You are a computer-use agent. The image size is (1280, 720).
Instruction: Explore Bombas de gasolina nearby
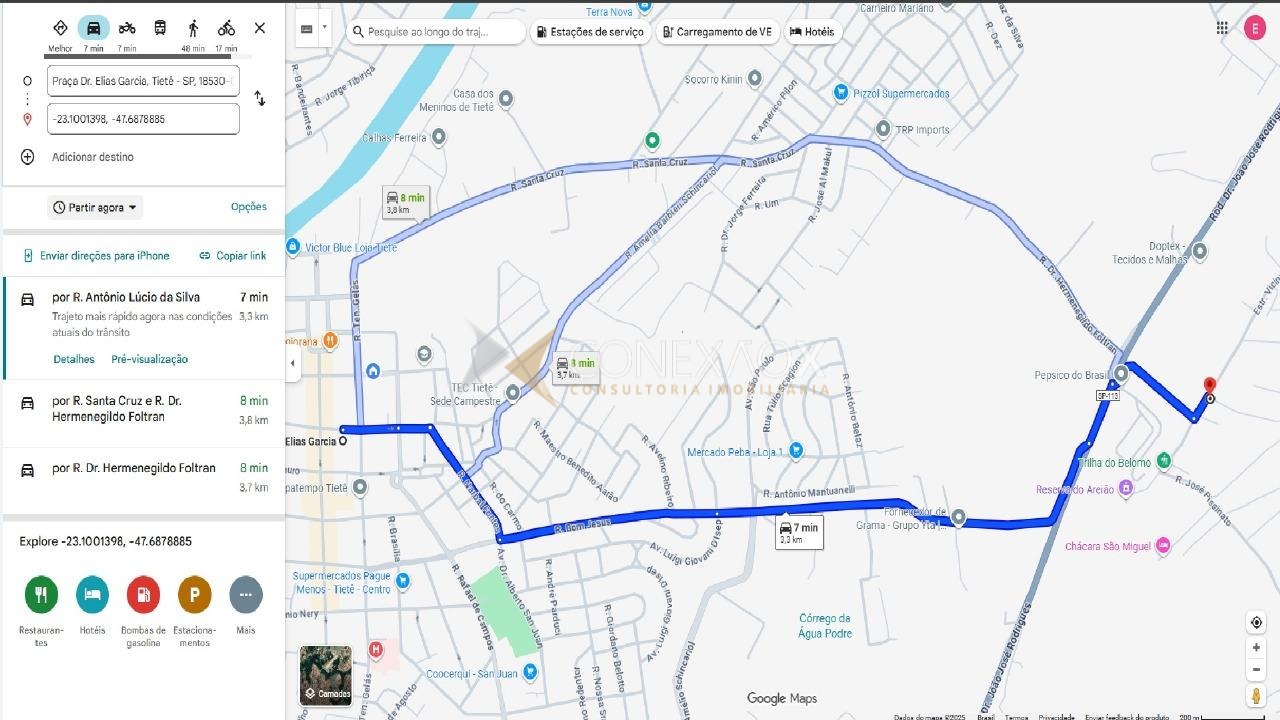pyautogui.click(x=143, y=595)
